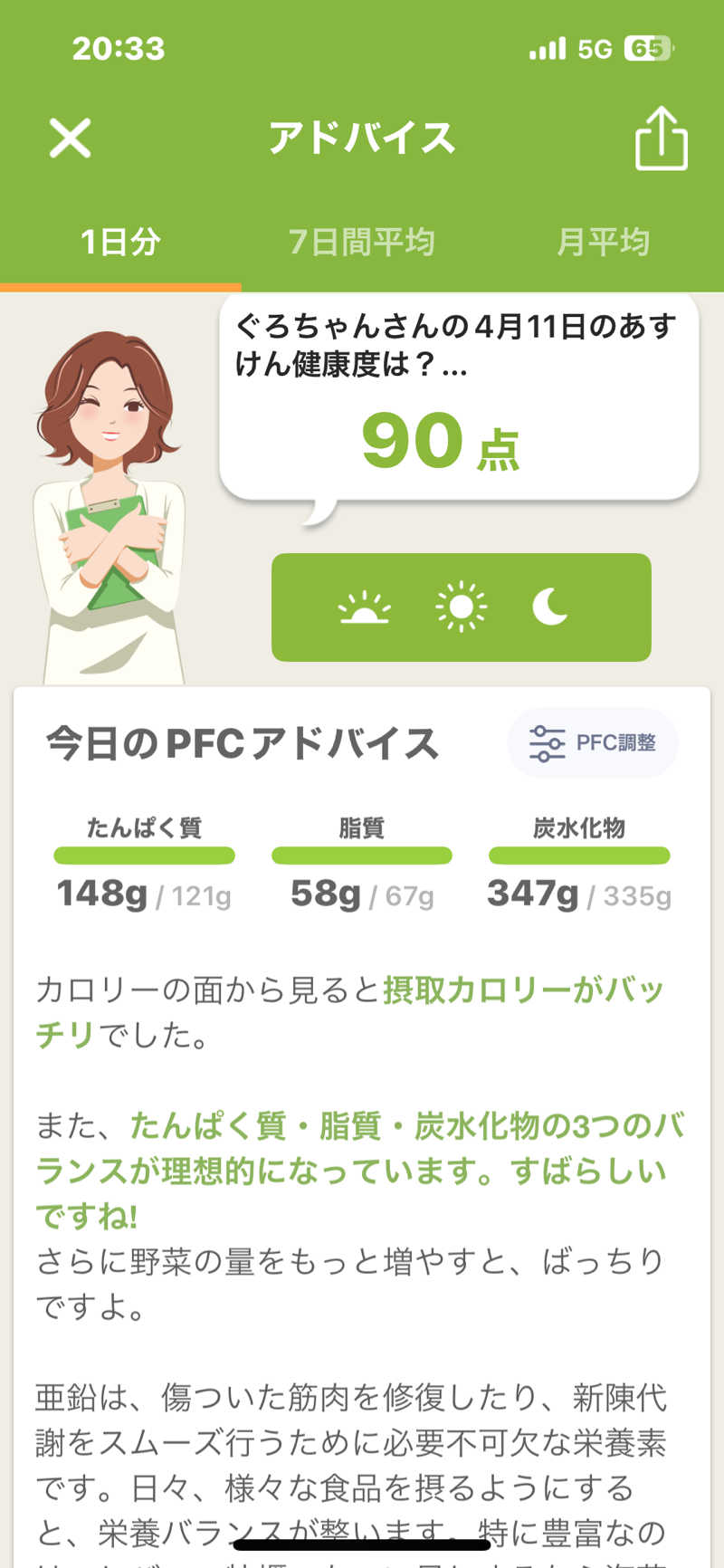Select the 1日分 tab
This screenshot has height=1568, width=724.
tap(120, 242)
